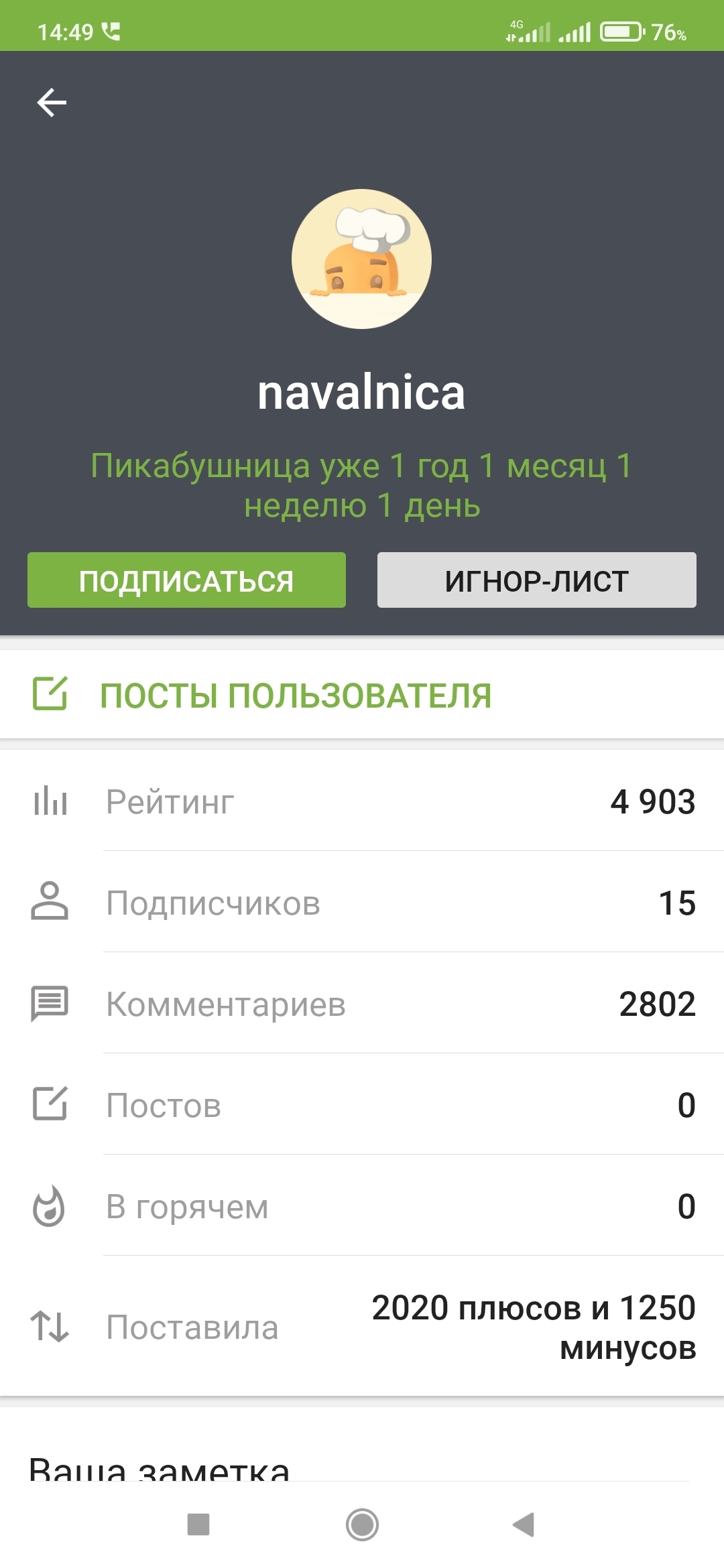Add user to ИГНОР-ЛИСТ
This screenshot has width=724, height=1568.
536,580
